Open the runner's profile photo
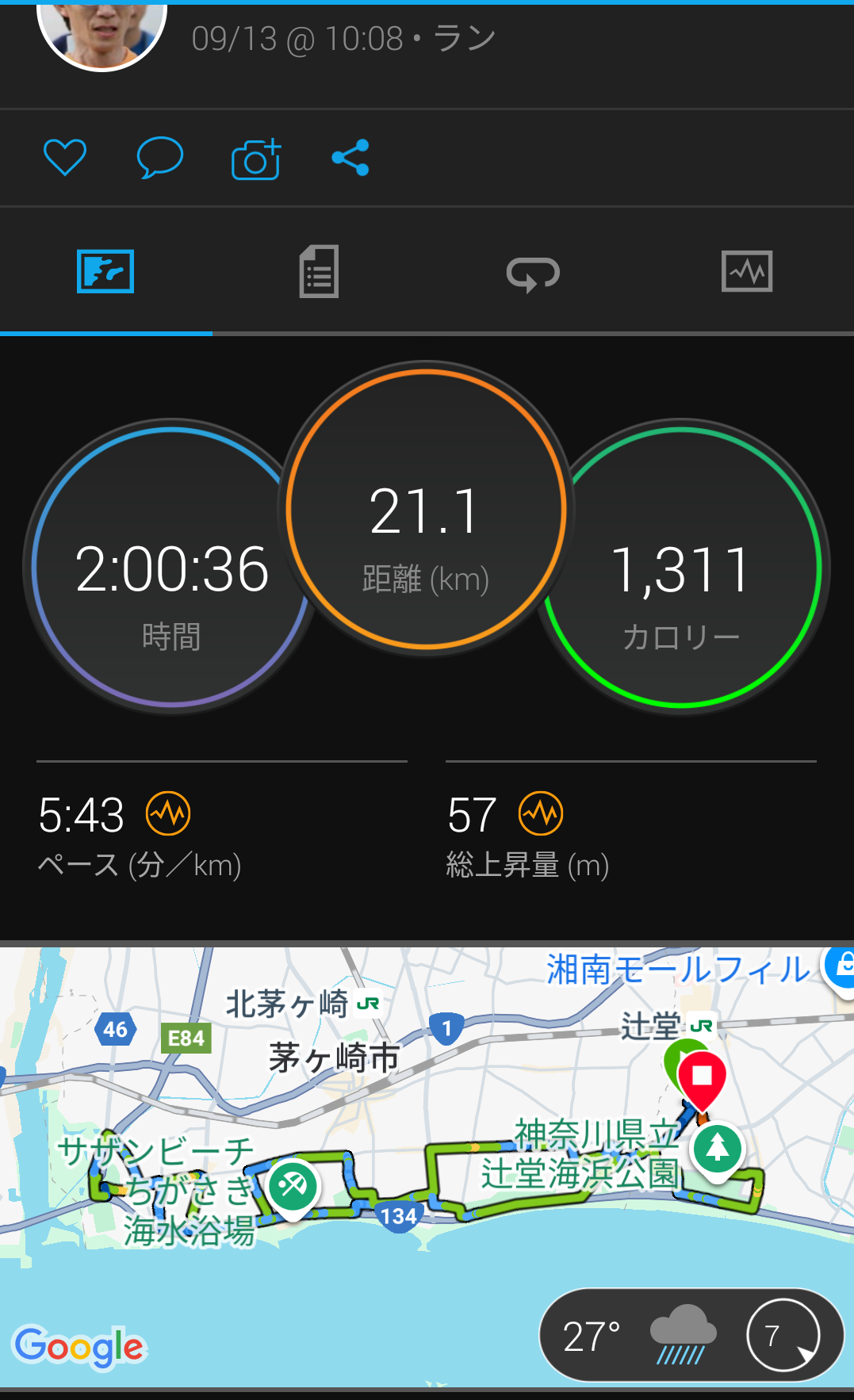Image resolution: width=854 pixels, height=1400 pixels. point(101,32)
